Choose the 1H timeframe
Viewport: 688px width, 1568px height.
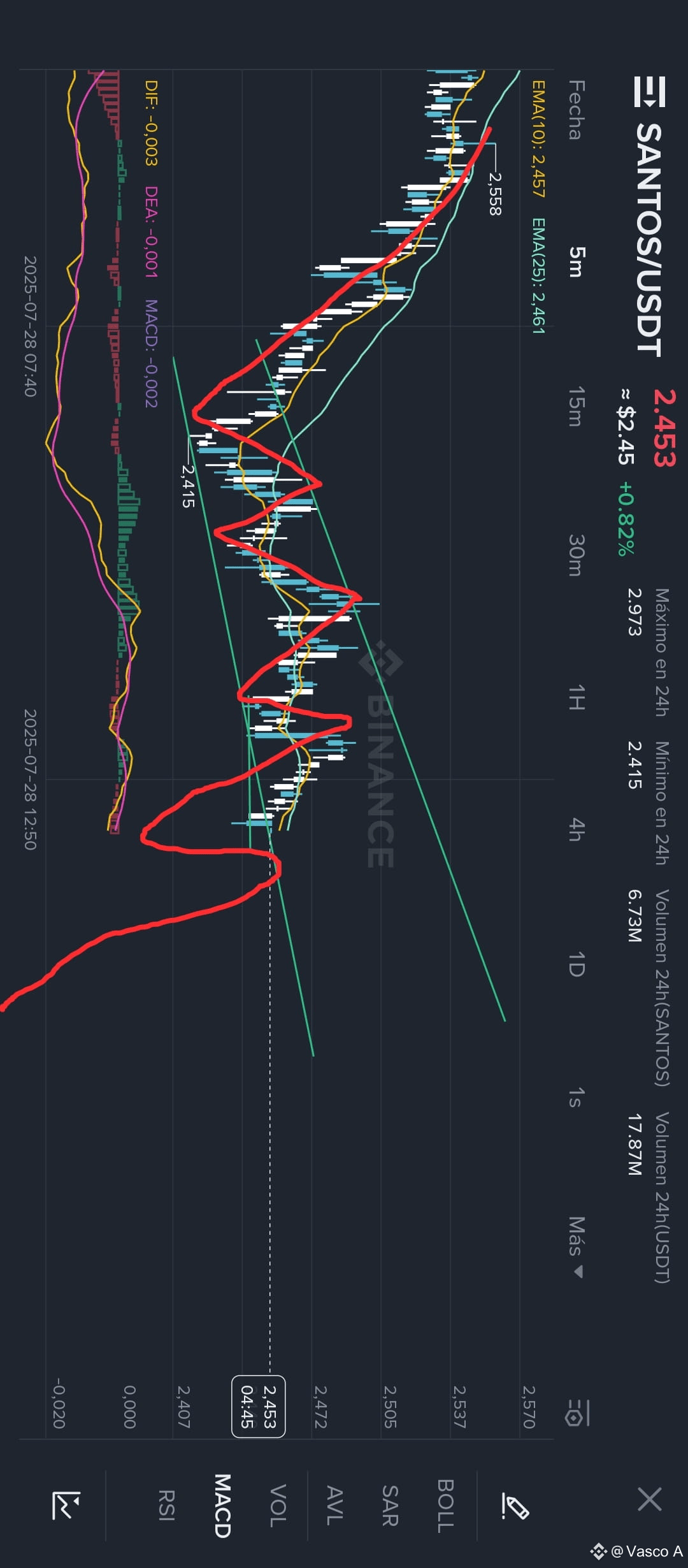[576, 697]
